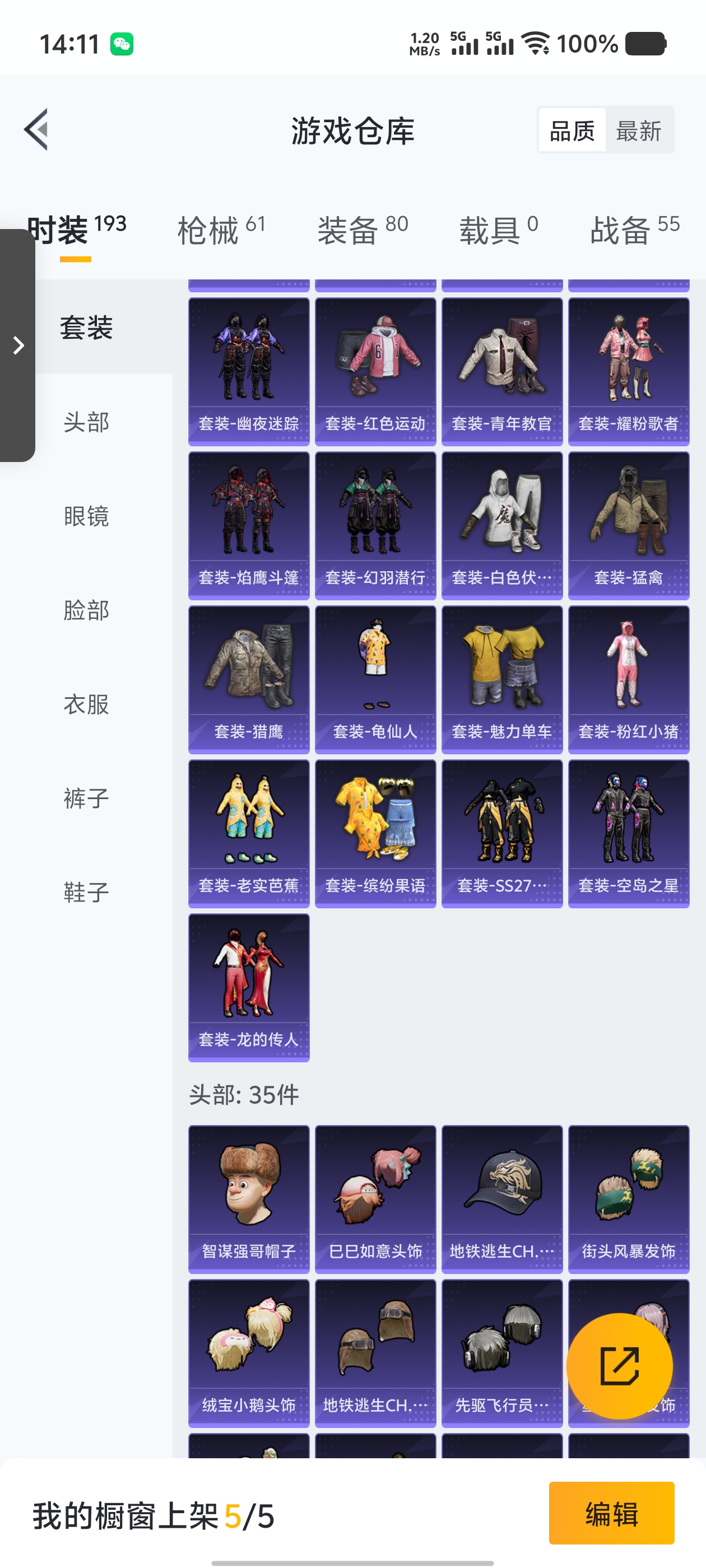This screenshot has width=706, height=1568.
Task: Expand the left side drawer arrow
Action: [18, 345]
